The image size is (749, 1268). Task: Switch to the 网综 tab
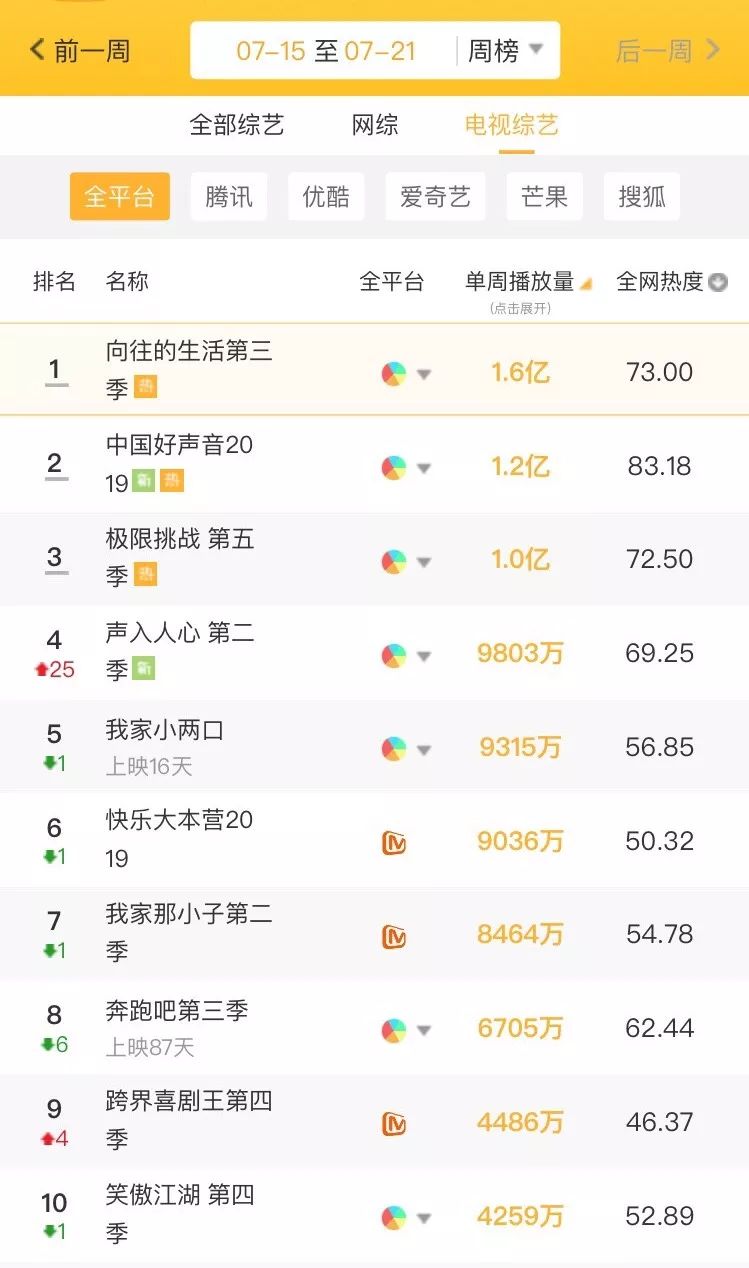[375, 125]
